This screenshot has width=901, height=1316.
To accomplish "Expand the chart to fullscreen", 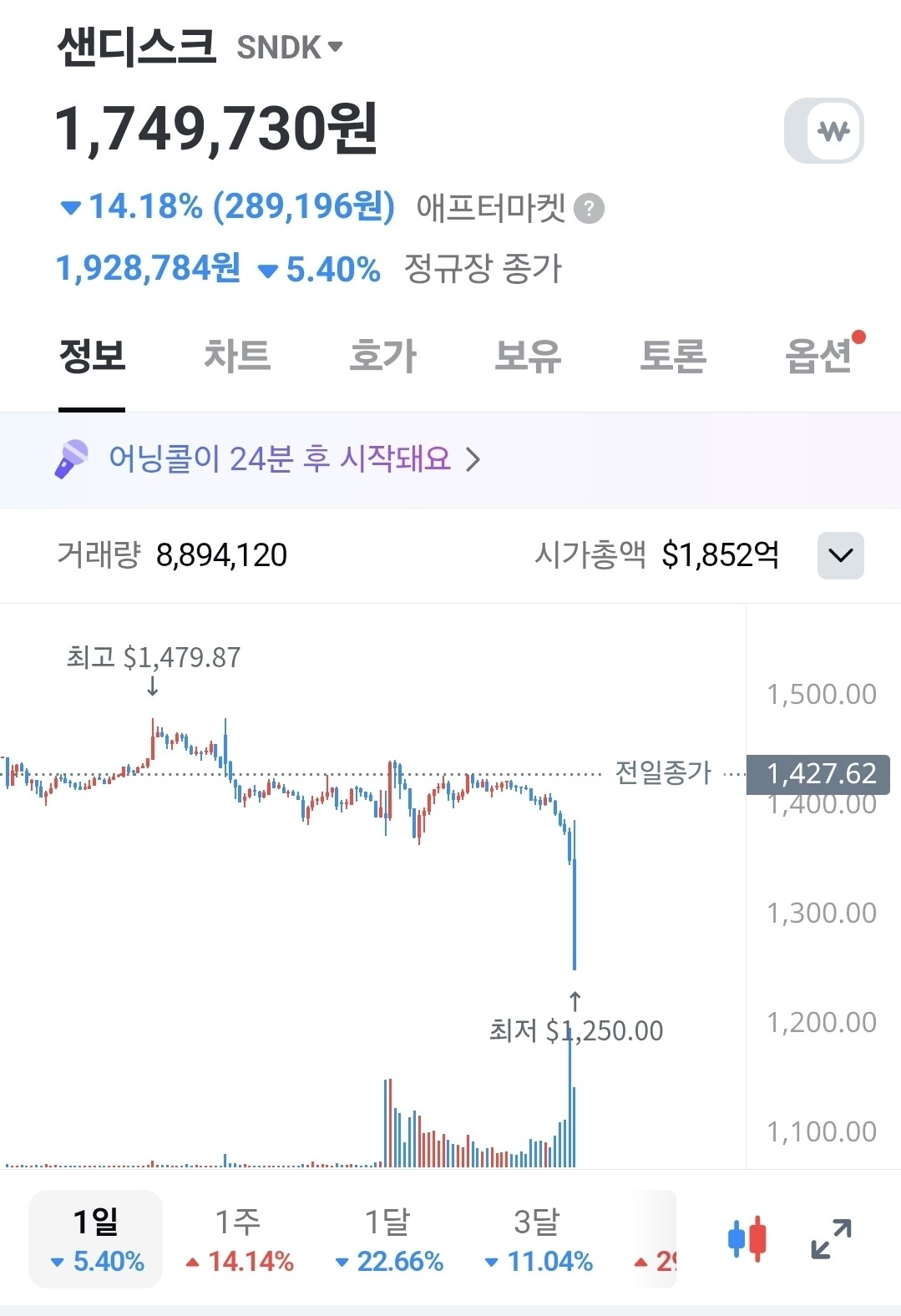I will [832, 1238].
